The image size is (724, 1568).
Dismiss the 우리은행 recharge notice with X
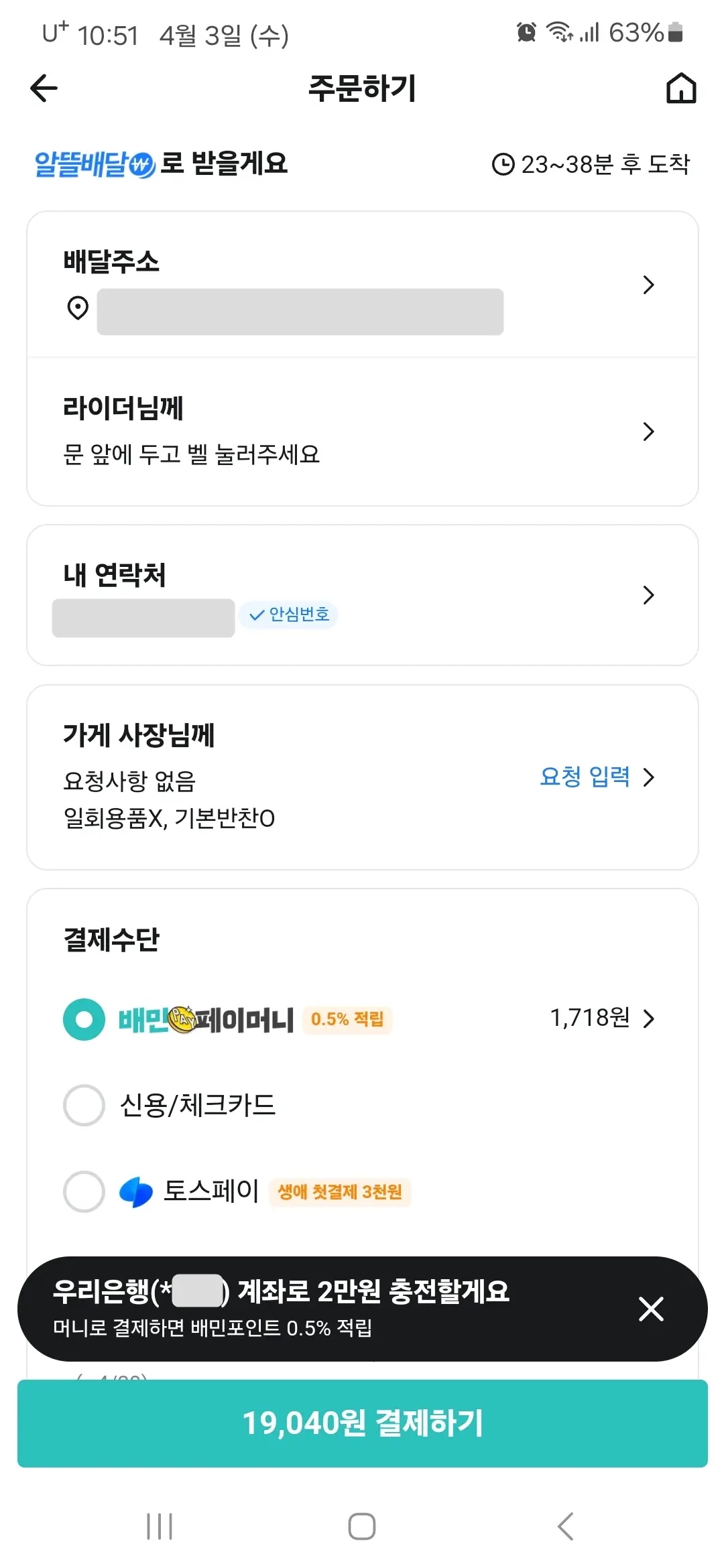click(650, 1309)
